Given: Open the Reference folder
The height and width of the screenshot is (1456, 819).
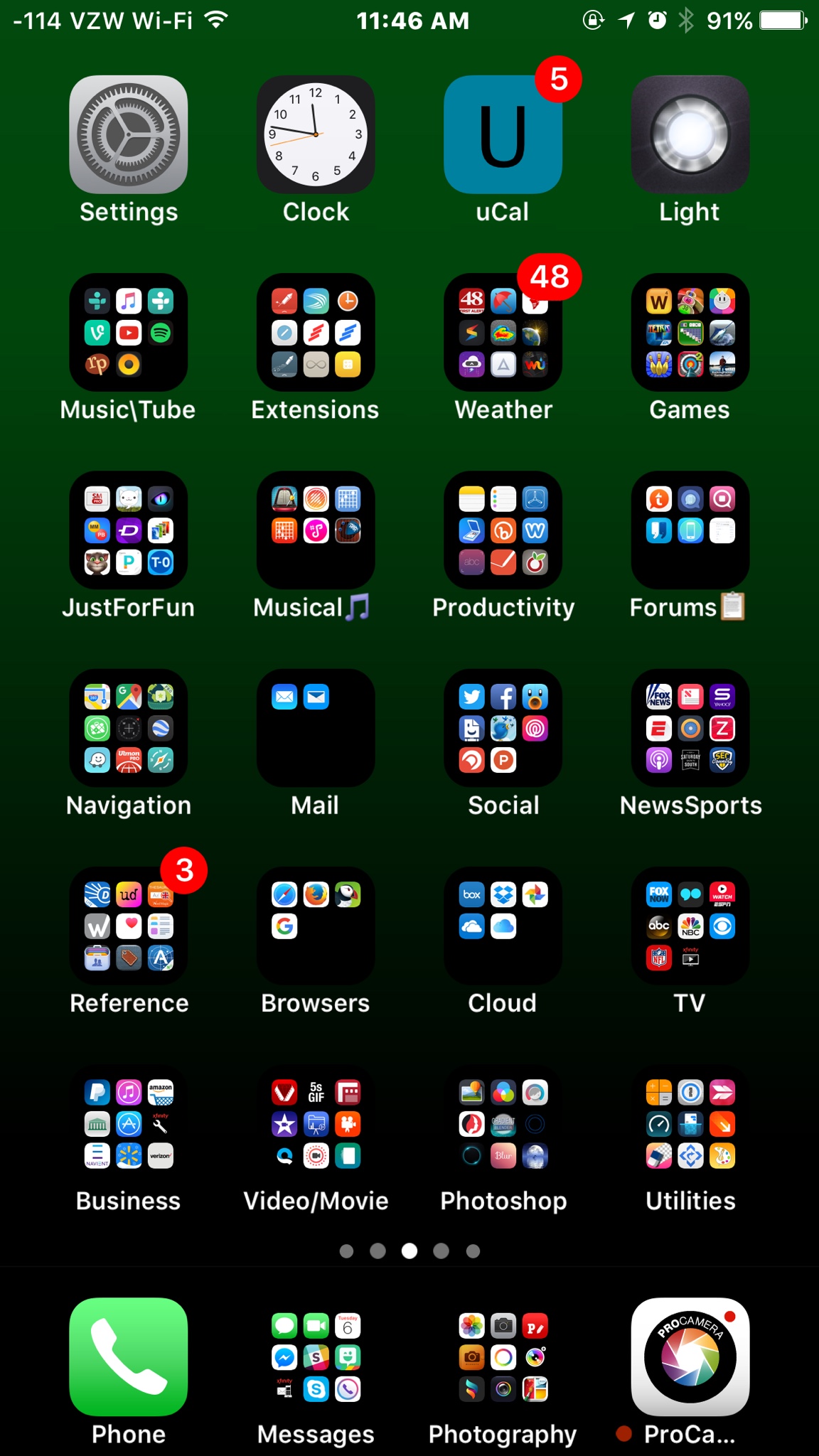Looking at the screenshot, I should click(x=129, y=926).
